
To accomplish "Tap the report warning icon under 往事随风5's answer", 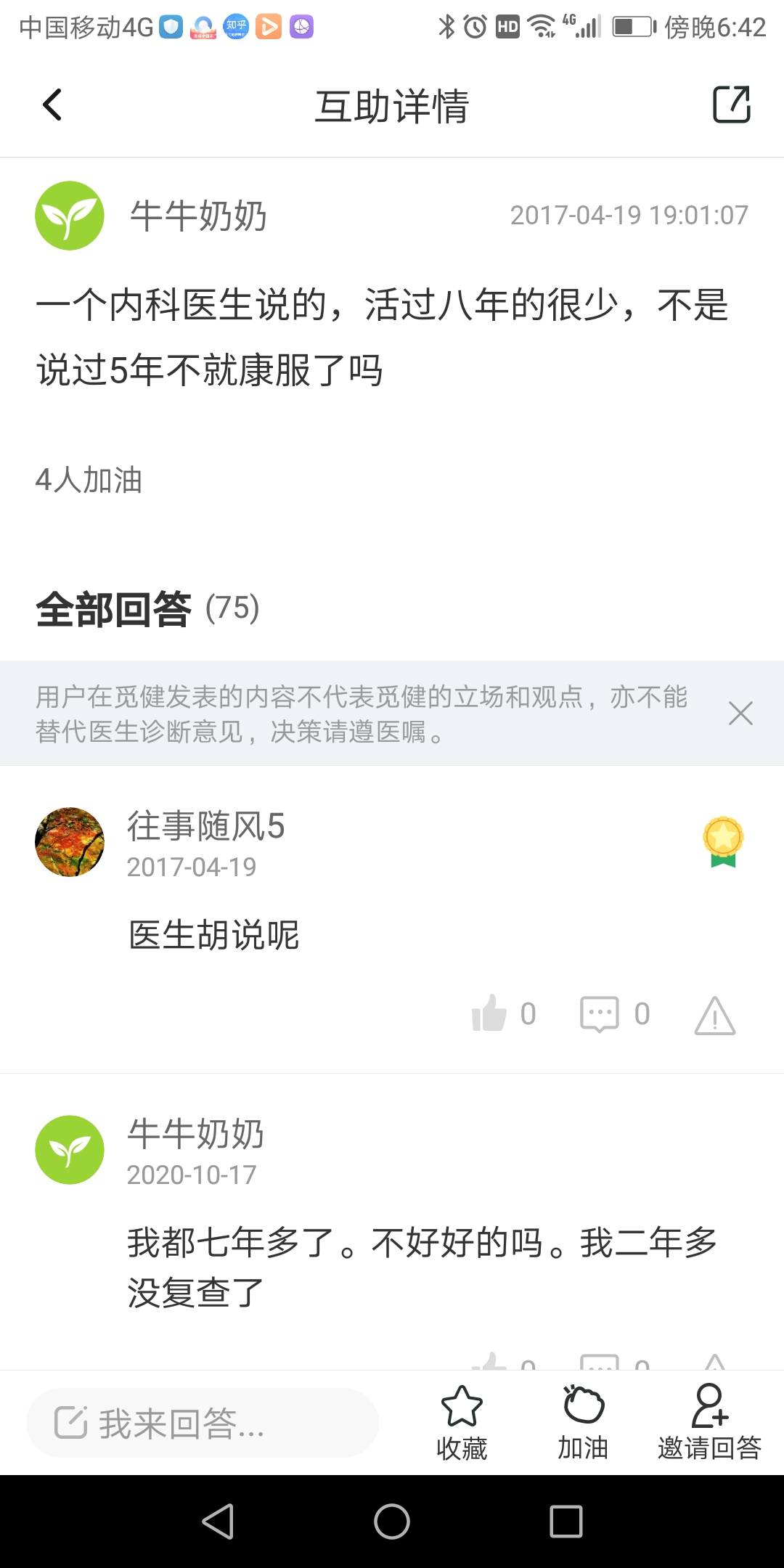I will click(714, 1014).
